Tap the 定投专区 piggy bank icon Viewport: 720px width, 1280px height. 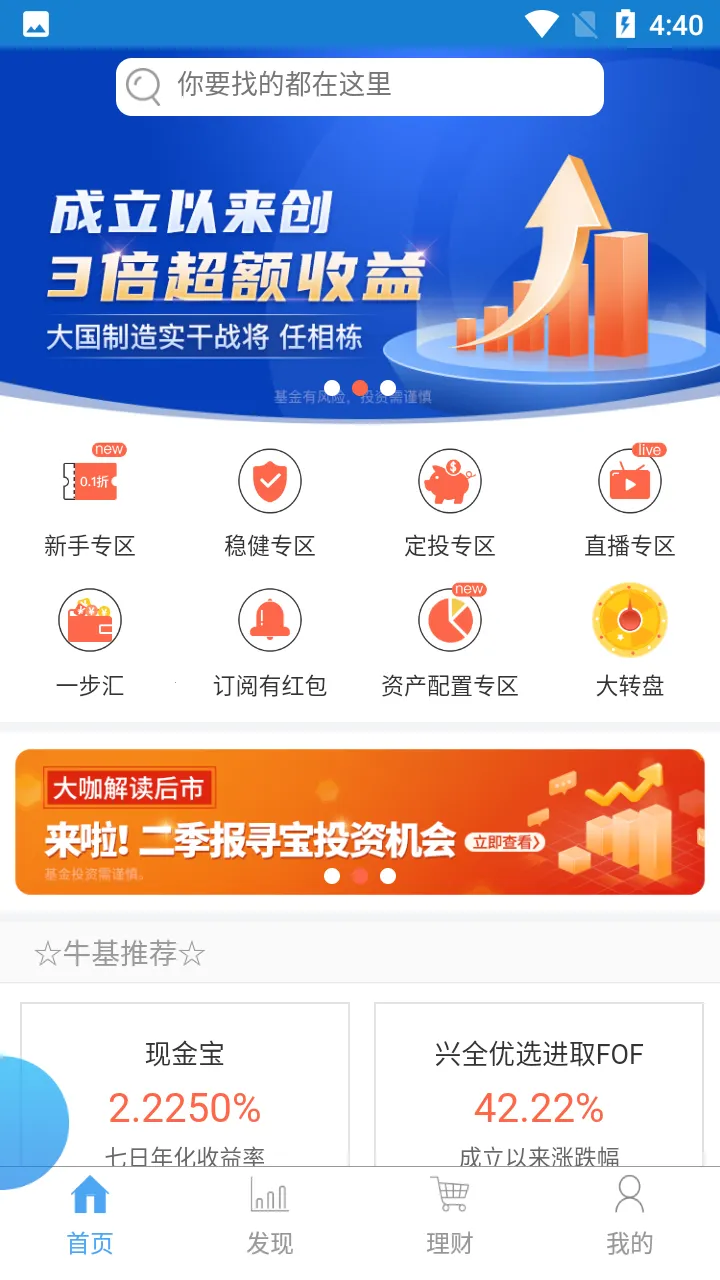pos(450,481)
